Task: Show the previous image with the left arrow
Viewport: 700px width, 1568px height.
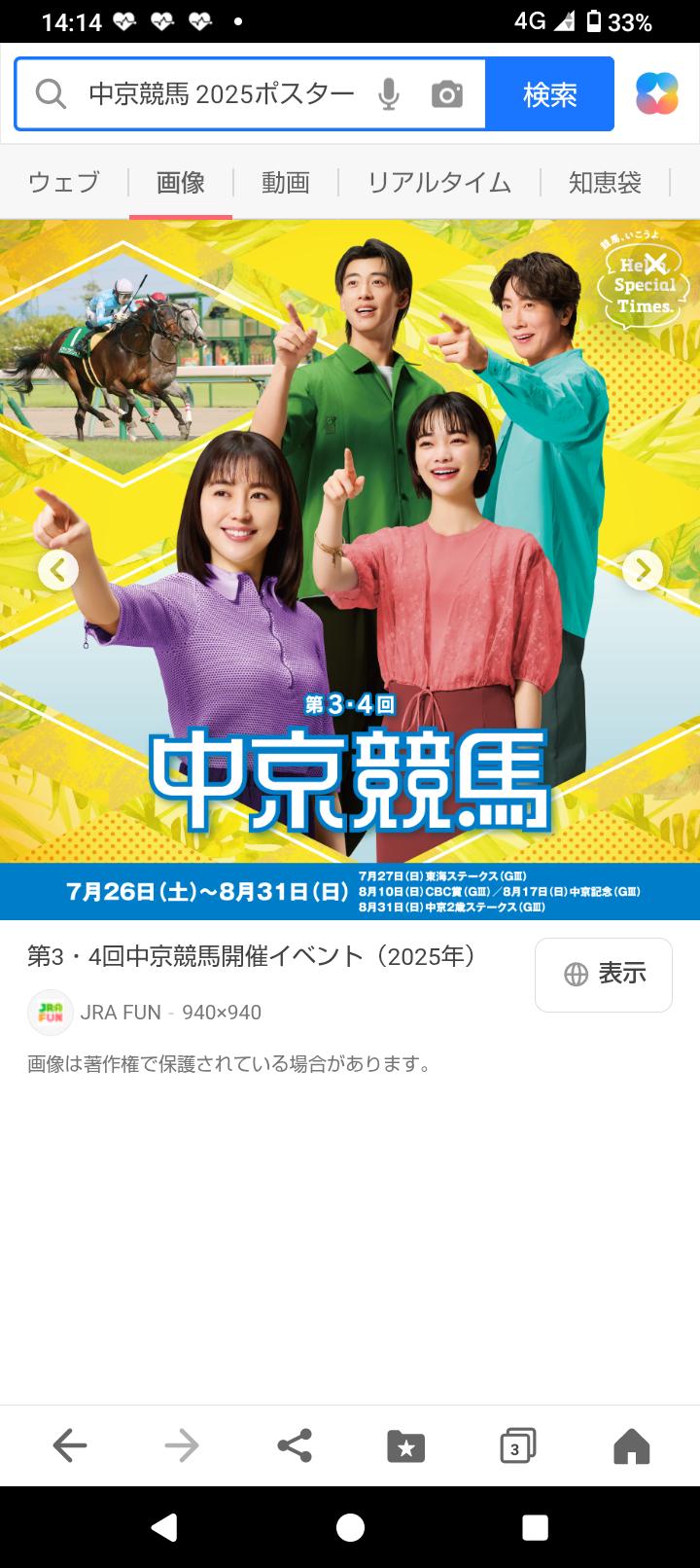Action: [x=58, y=570]
